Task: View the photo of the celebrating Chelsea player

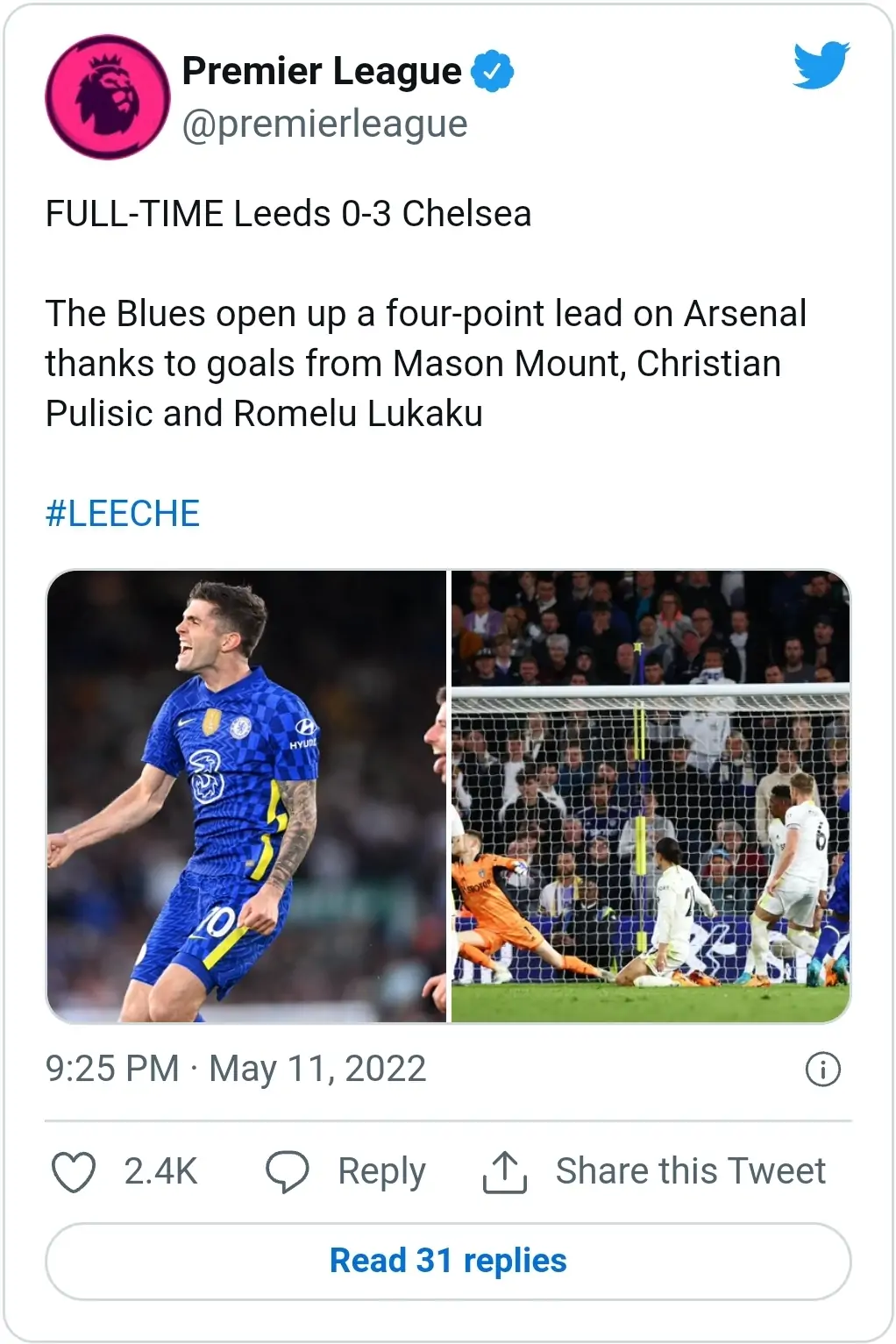Action: coord(246,796)
